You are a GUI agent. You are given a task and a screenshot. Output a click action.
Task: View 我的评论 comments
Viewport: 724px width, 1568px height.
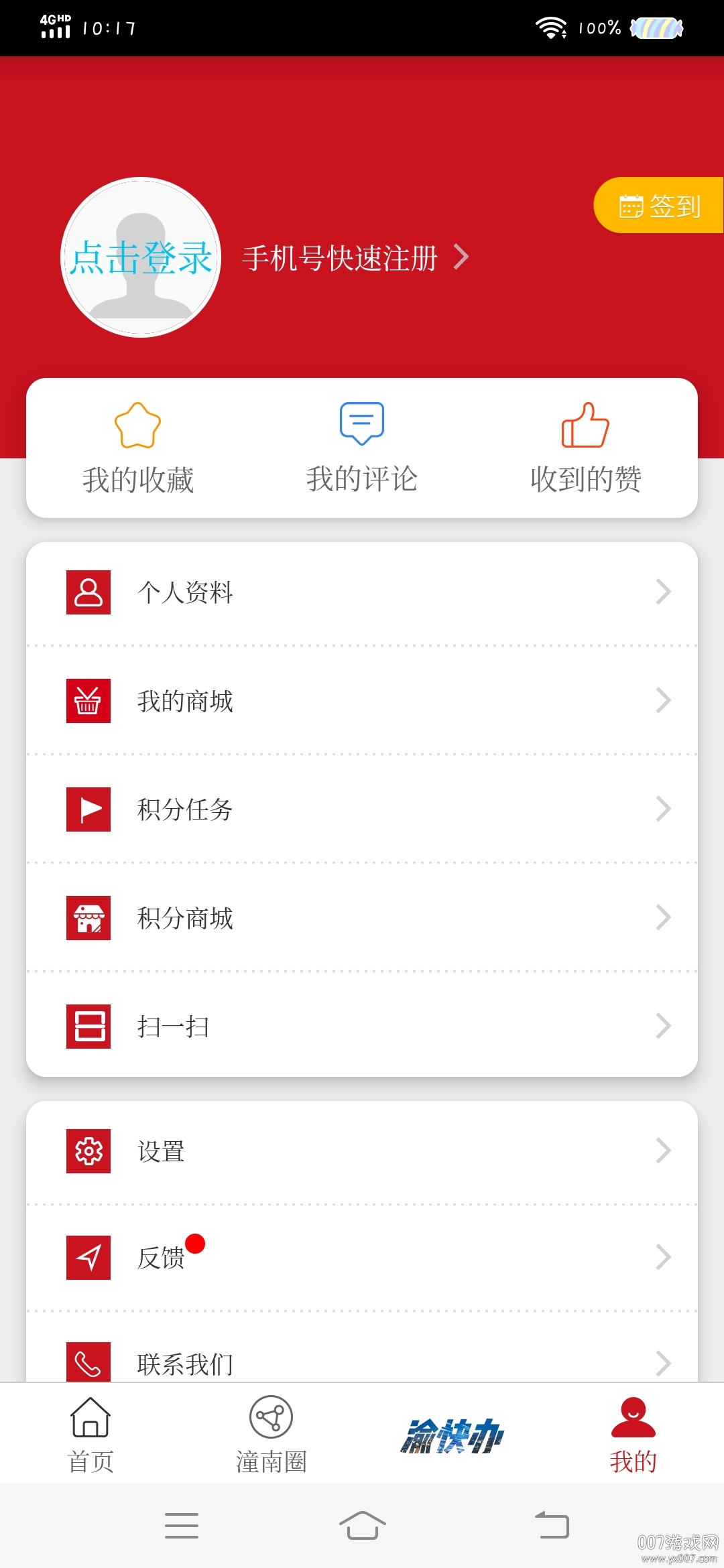tap(362, 449)
